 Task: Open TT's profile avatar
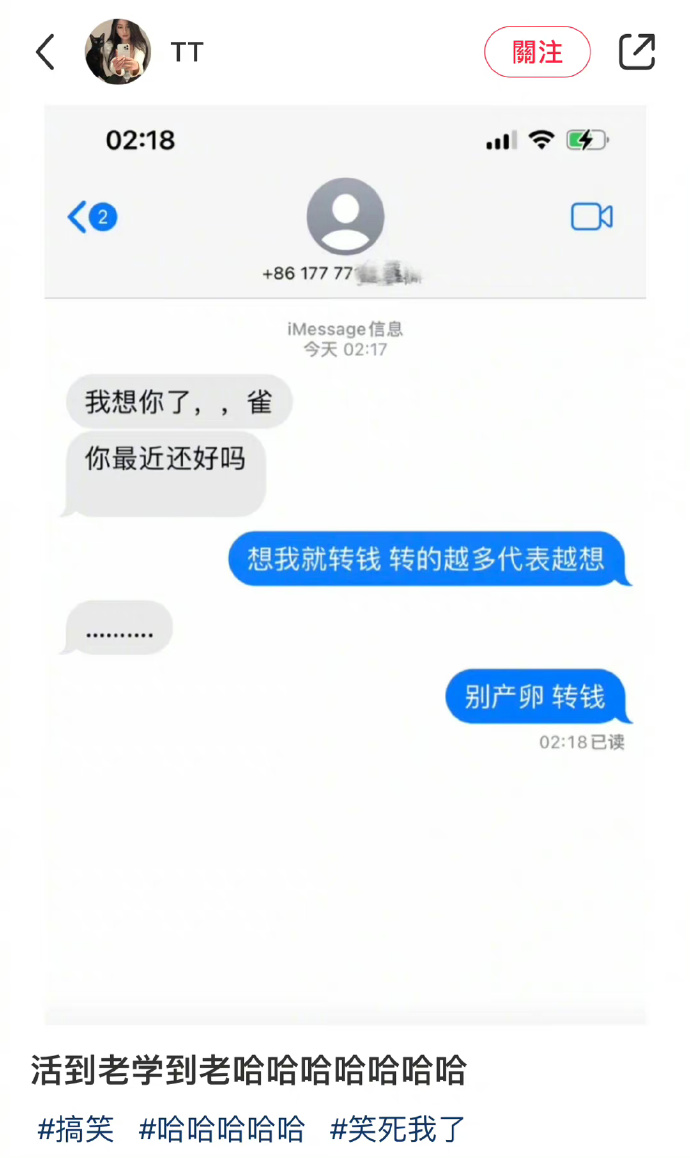[x=118, y=52]
